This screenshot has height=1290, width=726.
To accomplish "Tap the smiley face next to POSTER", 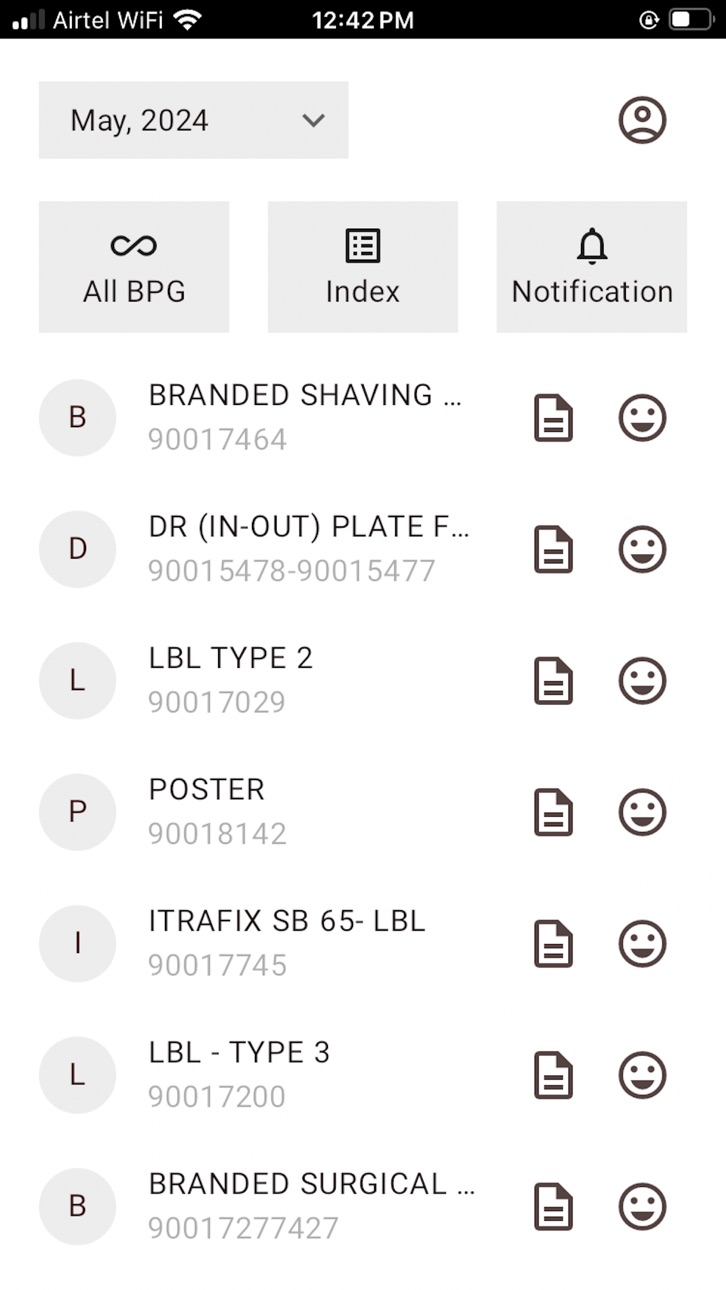I will pos(642,812).
